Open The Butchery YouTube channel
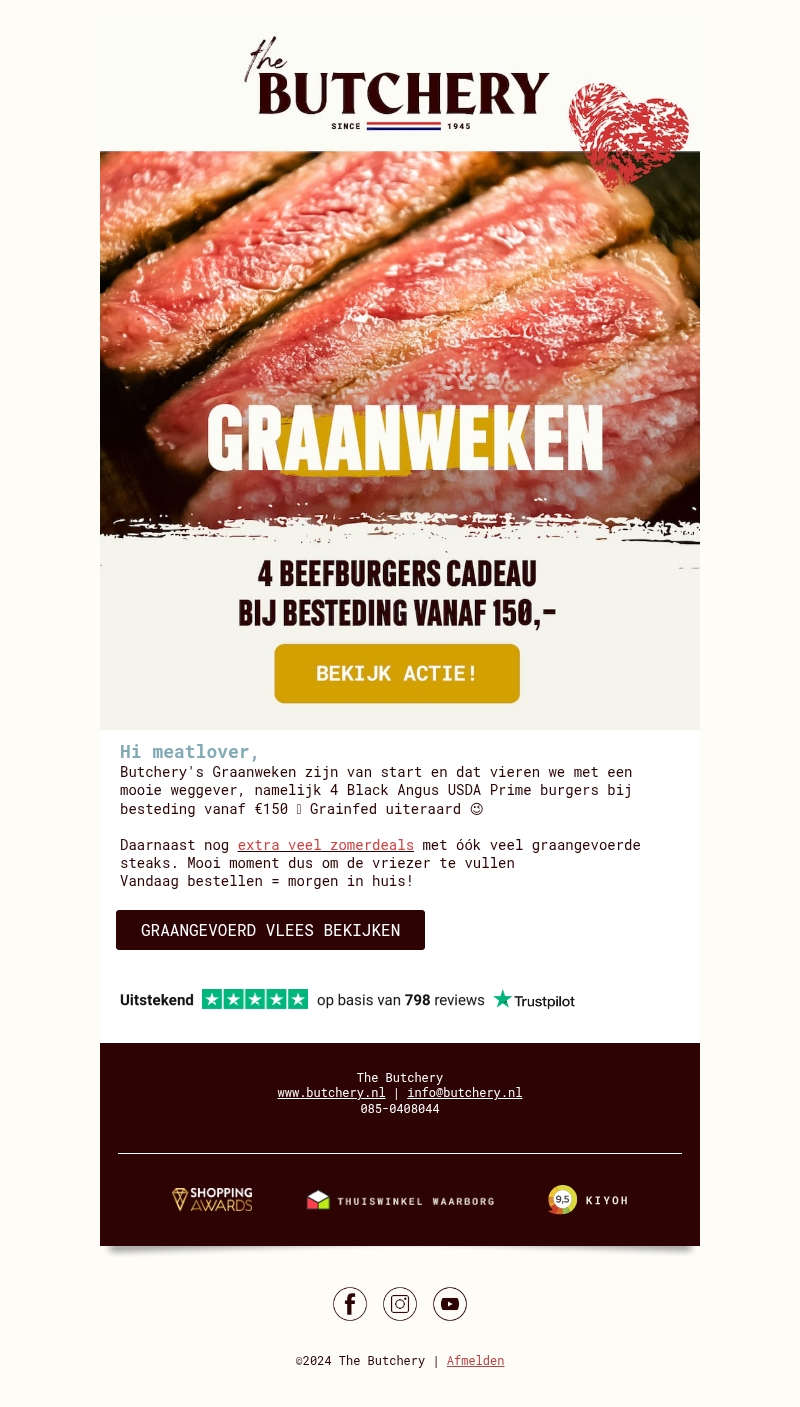 pos(450,1304)
